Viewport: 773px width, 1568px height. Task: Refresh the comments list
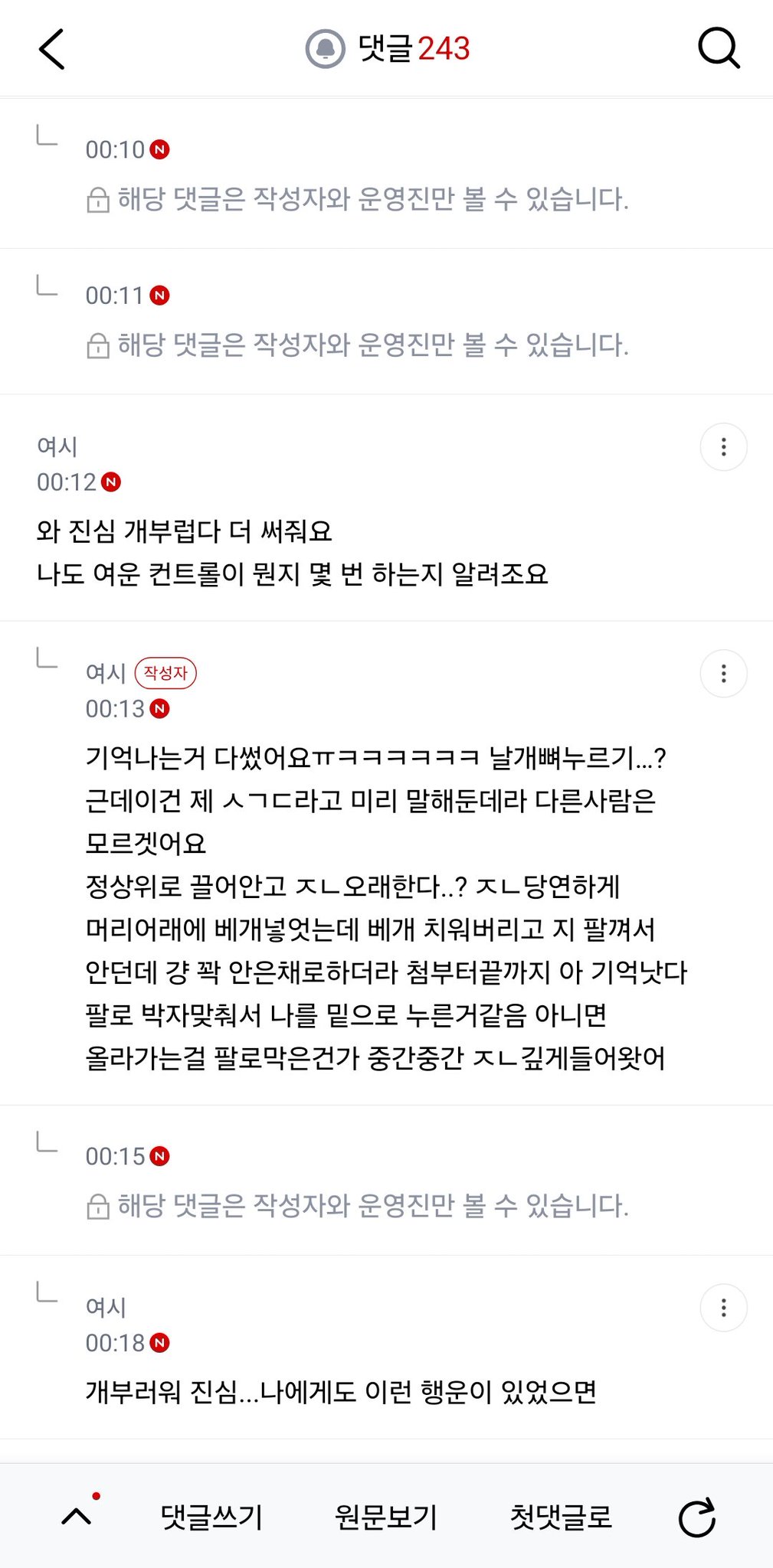pos(697,1517)
